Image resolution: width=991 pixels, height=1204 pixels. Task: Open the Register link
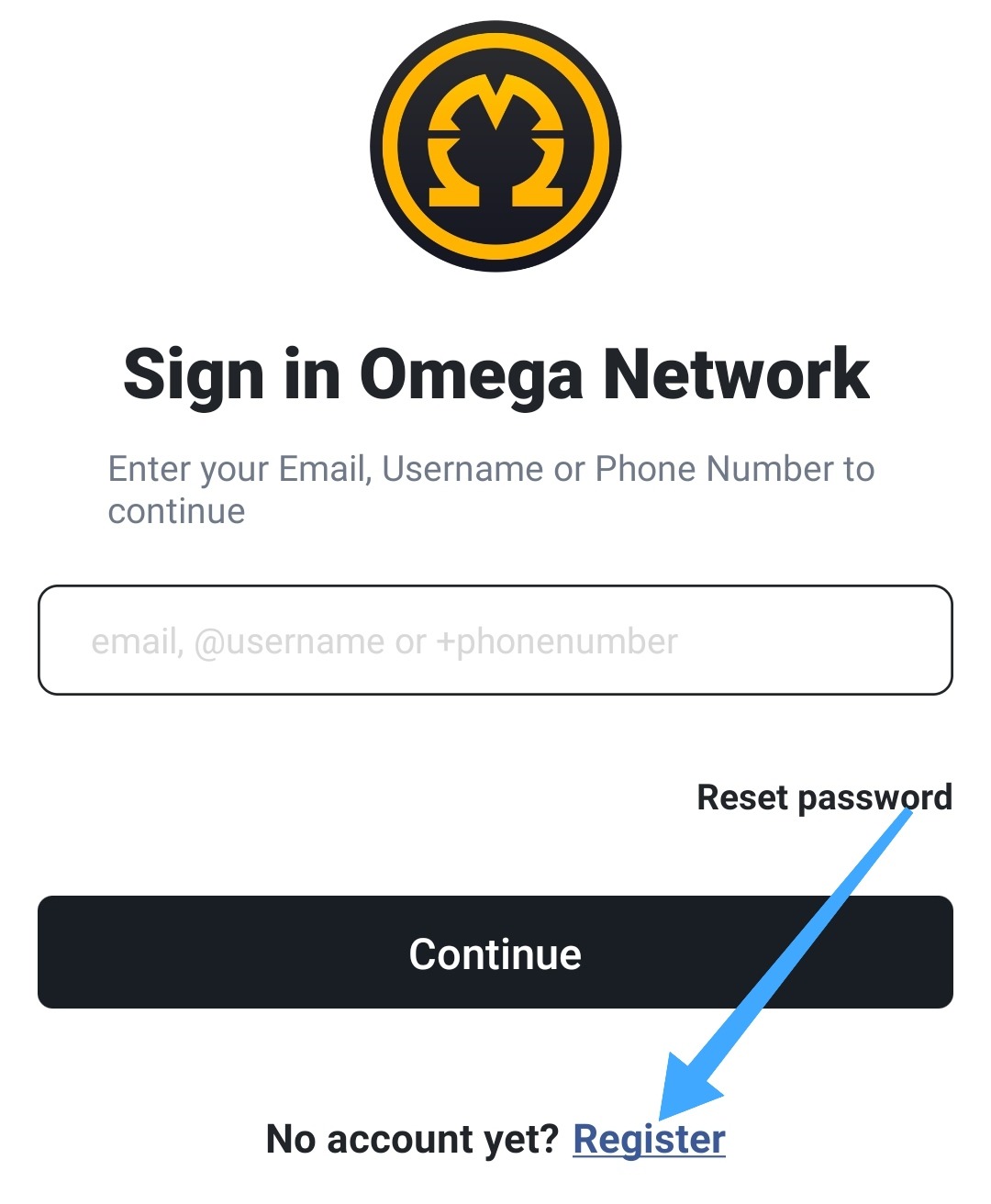pos(649,1140)
